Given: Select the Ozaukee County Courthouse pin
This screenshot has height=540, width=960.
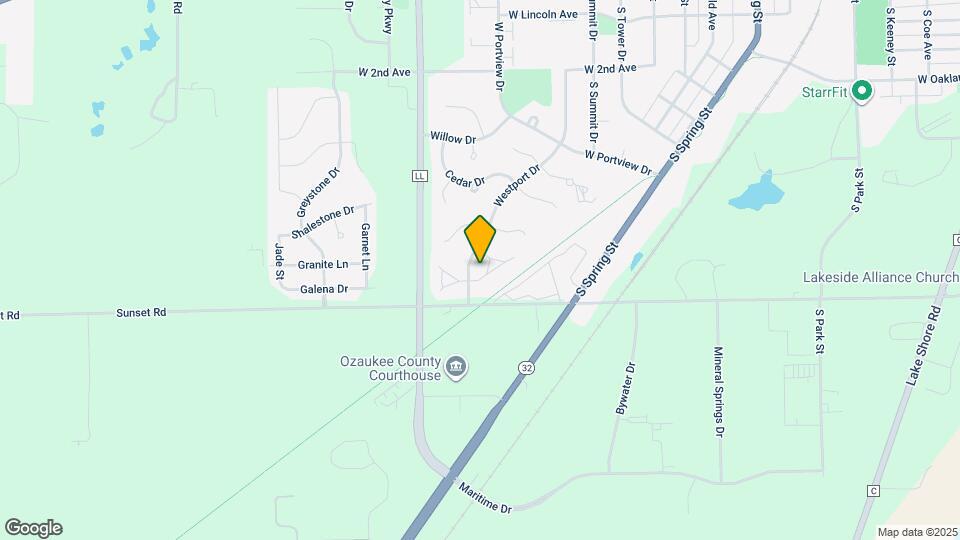Looking at the screenshot, I should click(456, 367).
